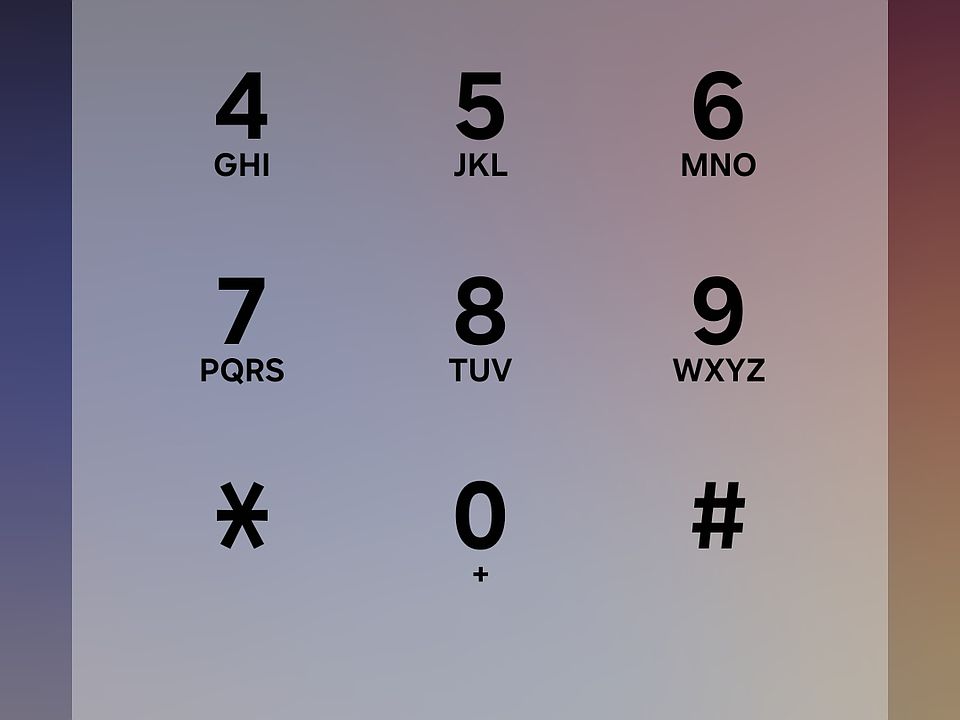Tap the 7 PQRS key
Viewport: 960px width, 720px height.
click(x=241, y=330)
